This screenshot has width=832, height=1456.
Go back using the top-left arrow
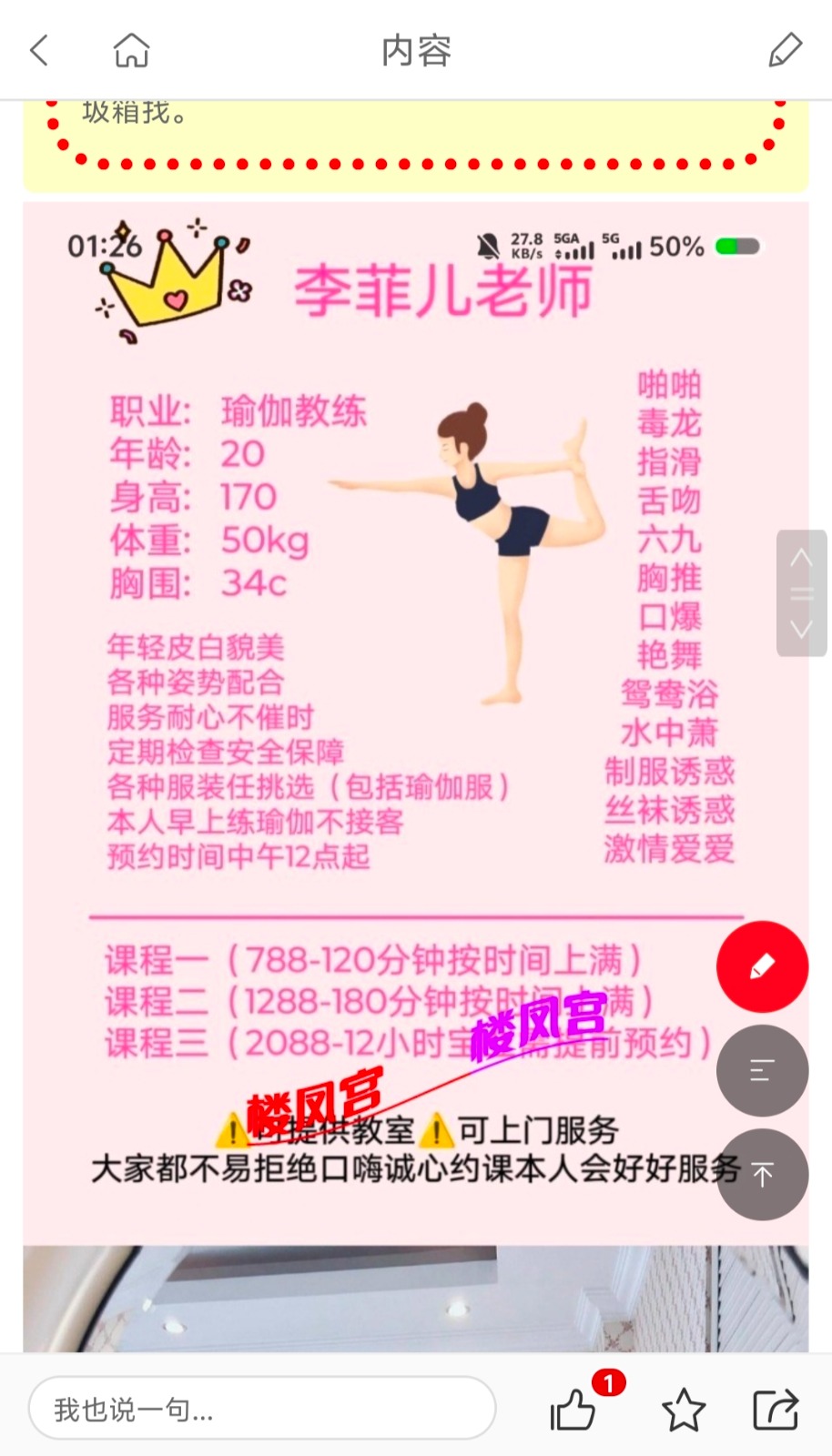pos(39,50)
